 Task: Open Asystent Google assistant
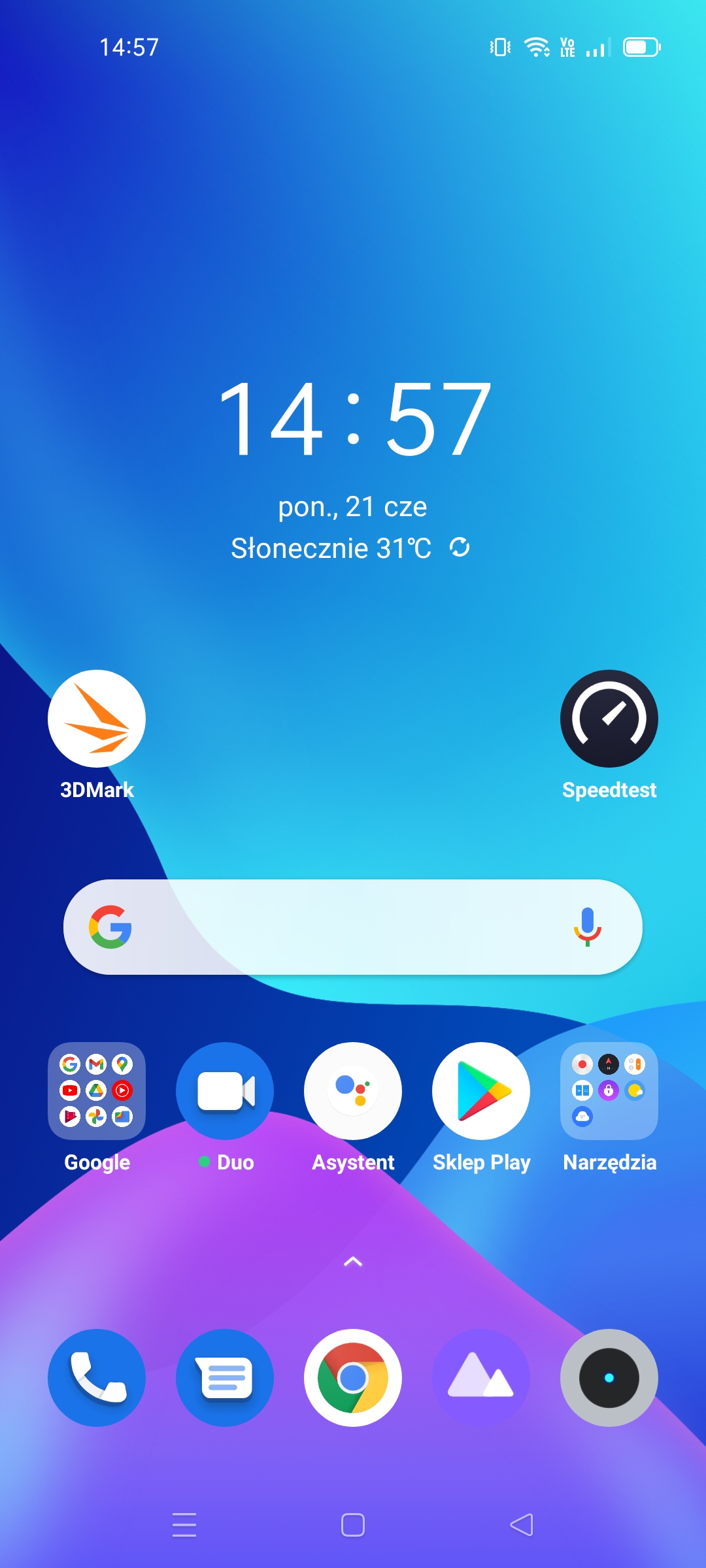point(353,1091)
